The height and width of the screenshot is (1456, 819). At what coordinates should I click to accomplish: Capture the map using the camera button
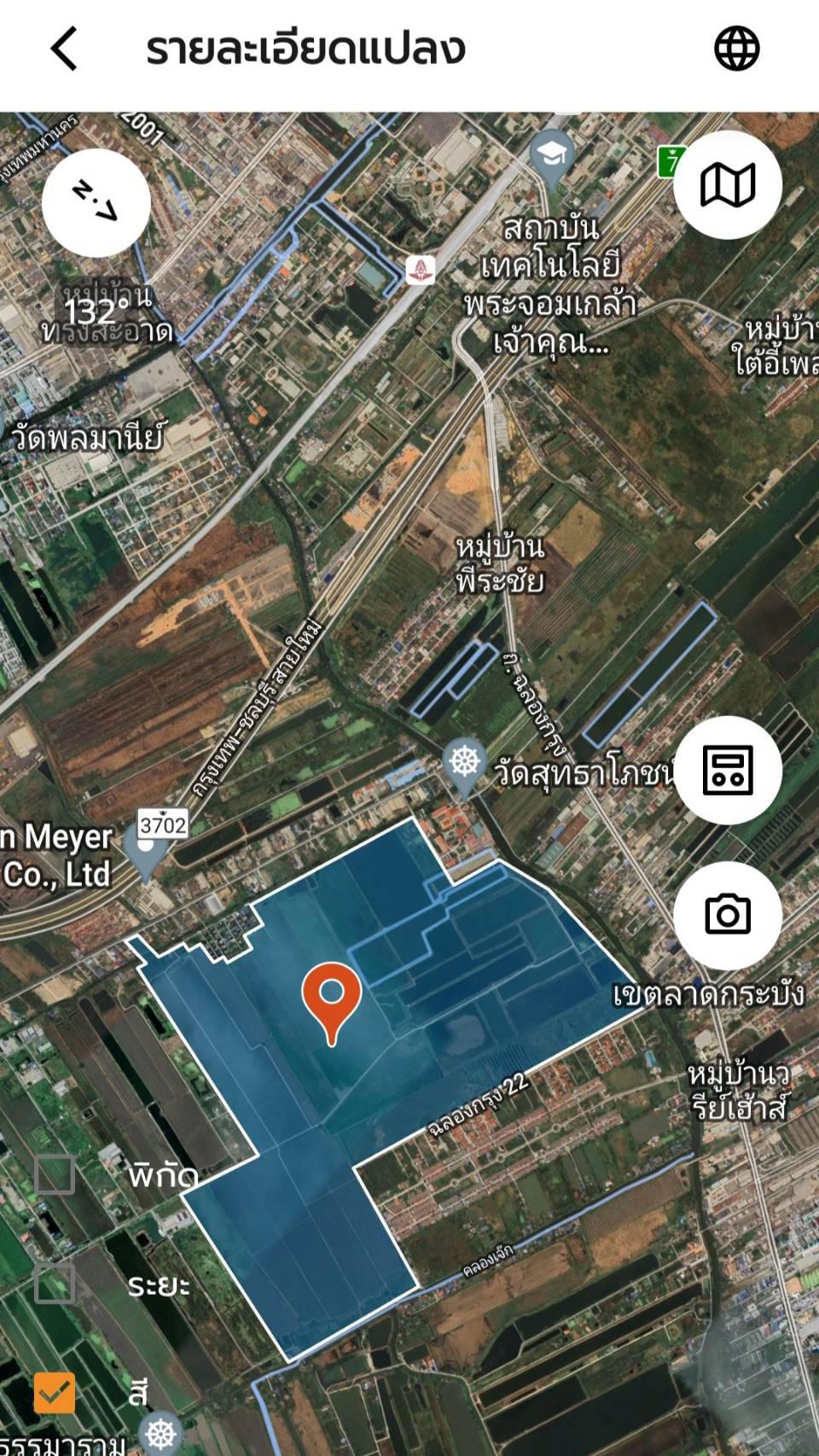(x=728, y=915)
